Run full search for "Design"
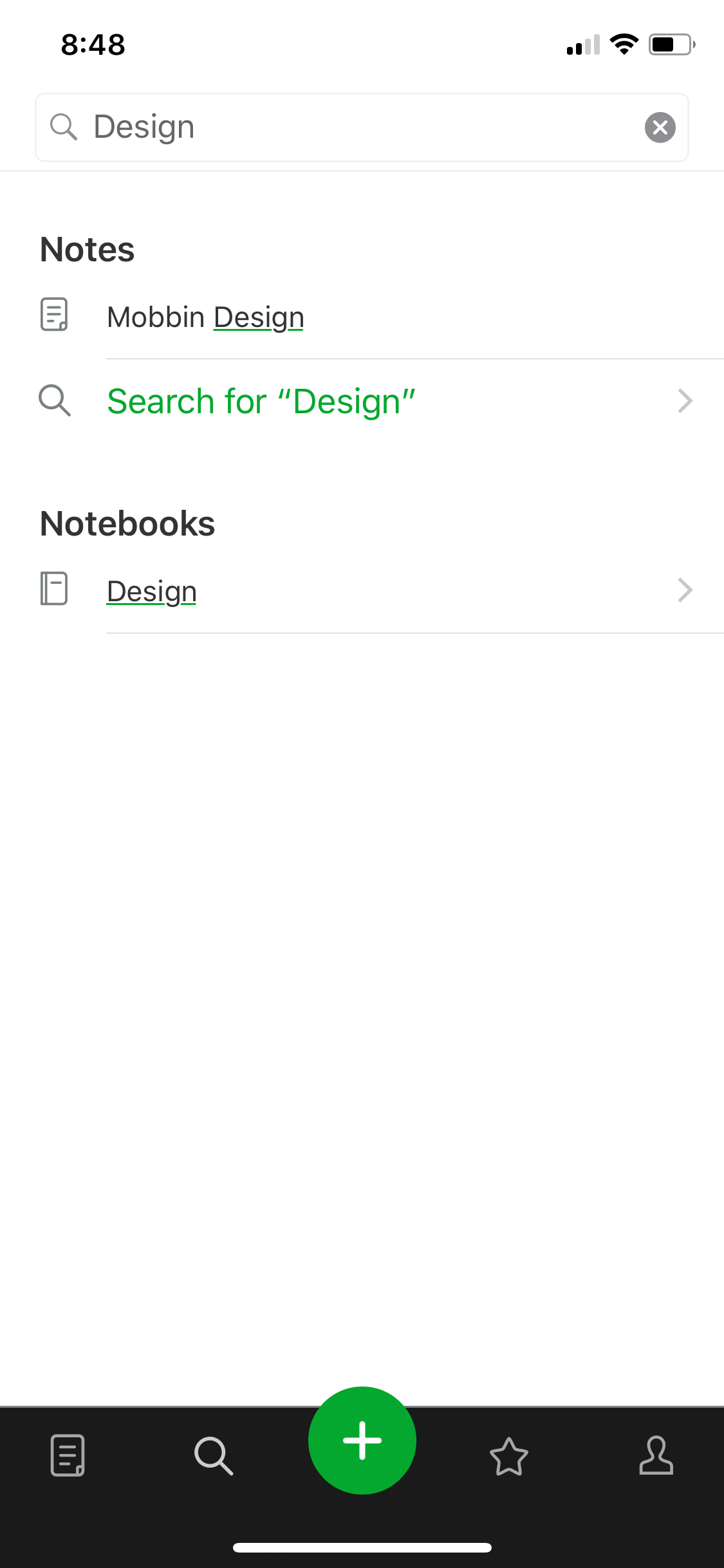This screenshot has width=724, height=1568. (362, 401)
